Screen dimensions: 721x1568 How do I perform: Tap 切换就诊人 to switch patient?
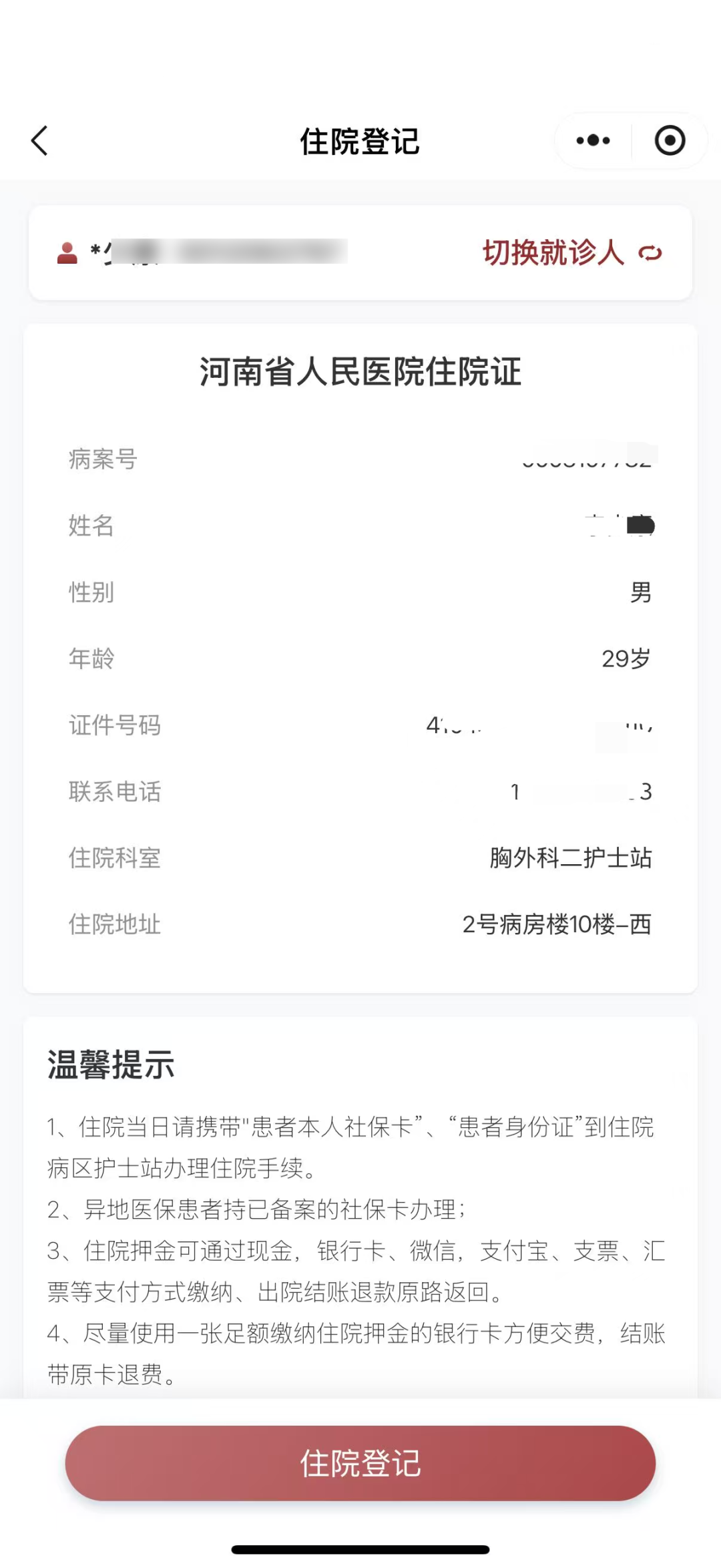click(x=571, y=253)
